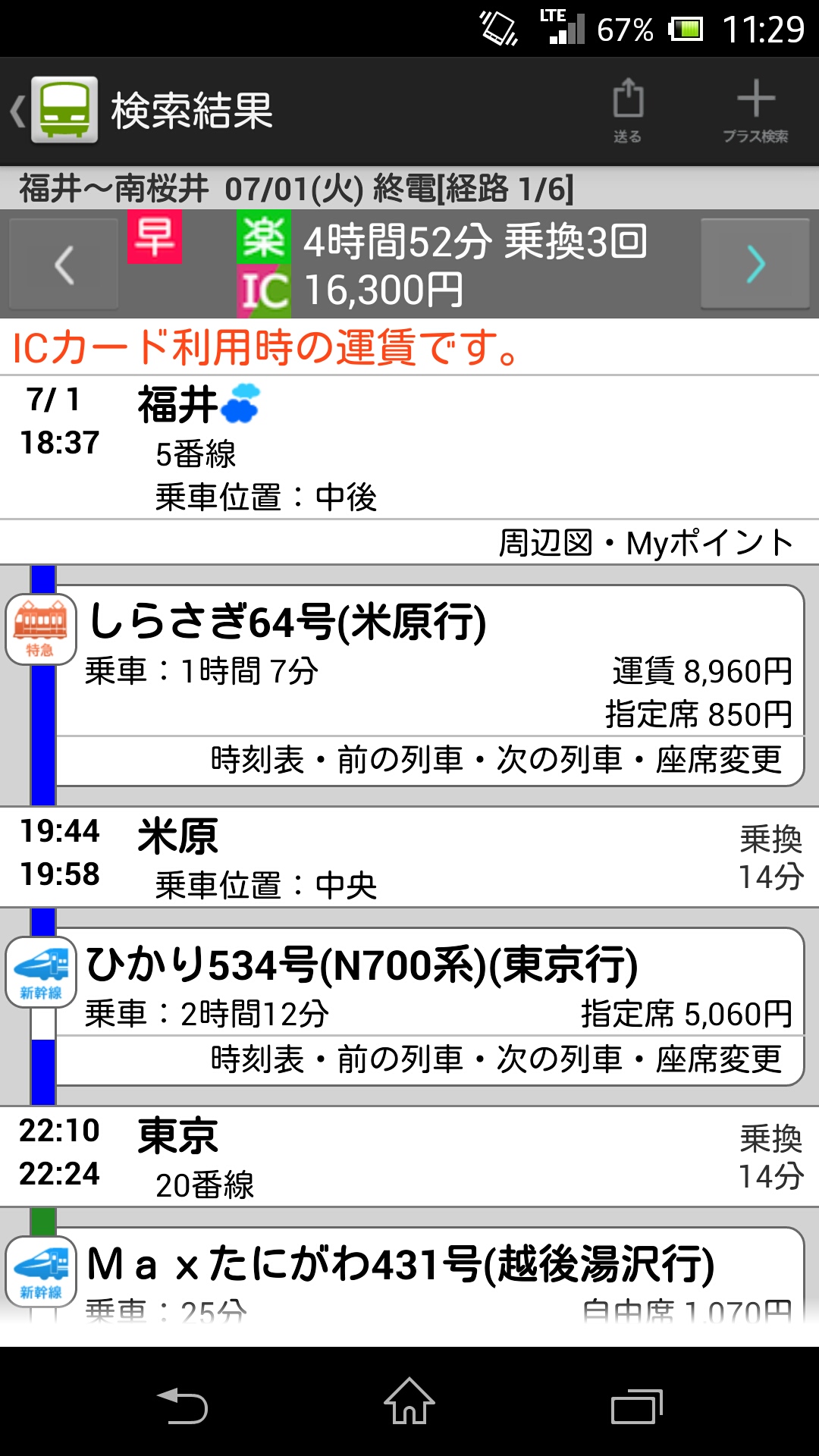
Task: Go to the system home screen
Action: click(409, 1404)
